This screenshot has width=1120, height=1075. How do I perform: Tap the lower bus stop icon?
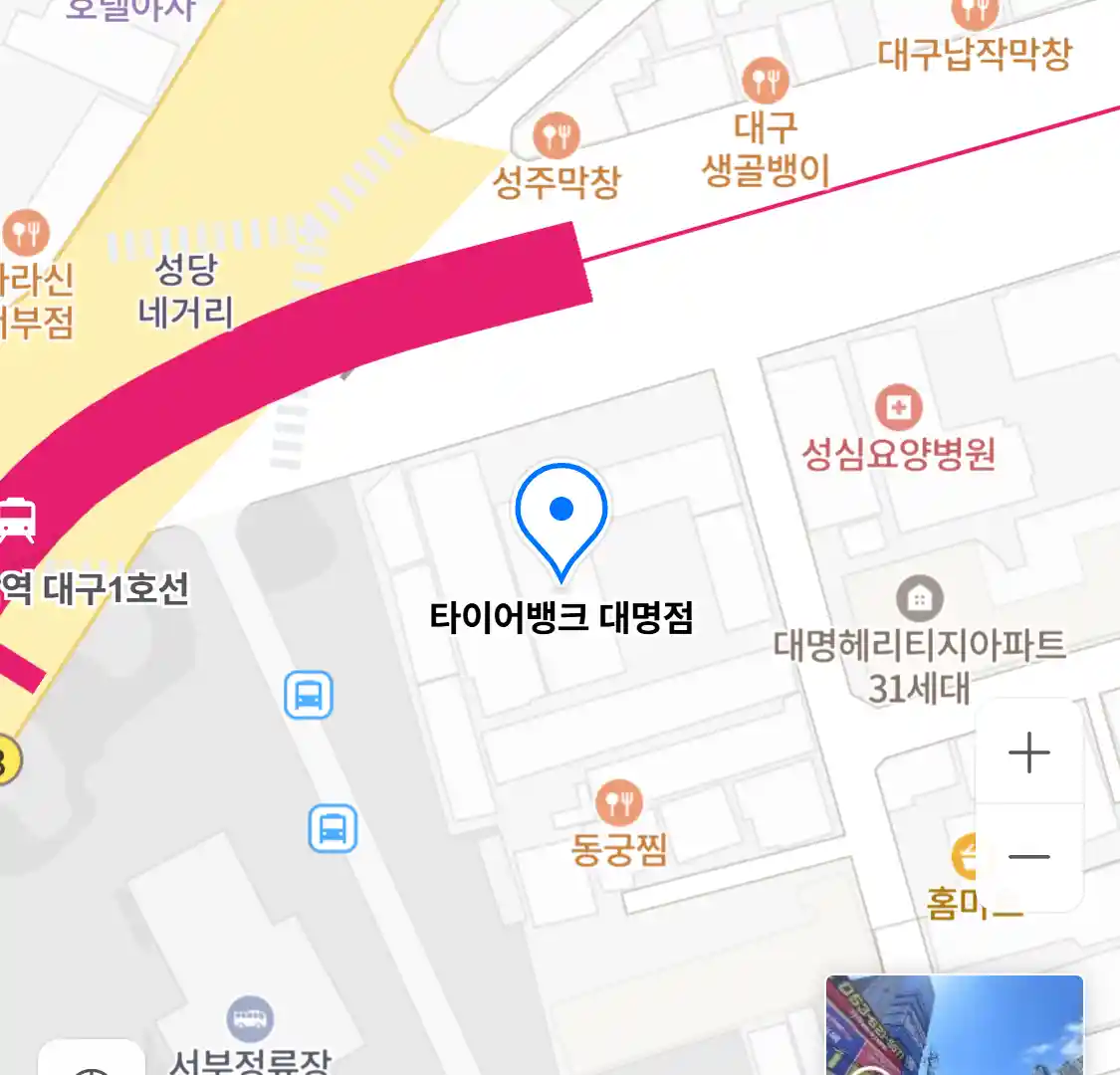tap(333, 828)
